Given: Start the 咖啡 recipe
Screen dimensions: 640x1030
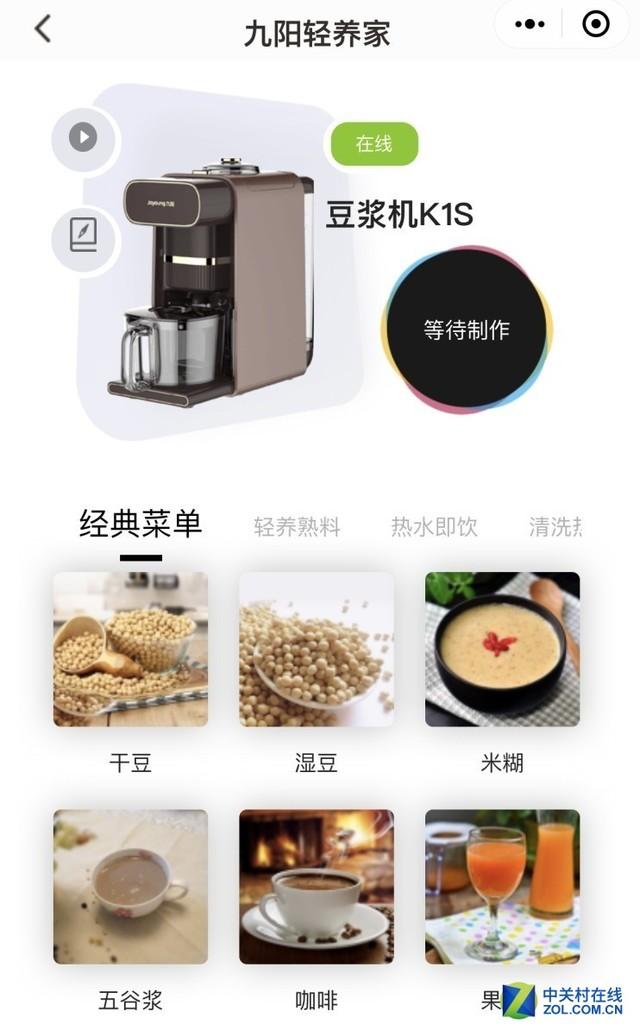Looking at the screenshot, I should [316, 887].
